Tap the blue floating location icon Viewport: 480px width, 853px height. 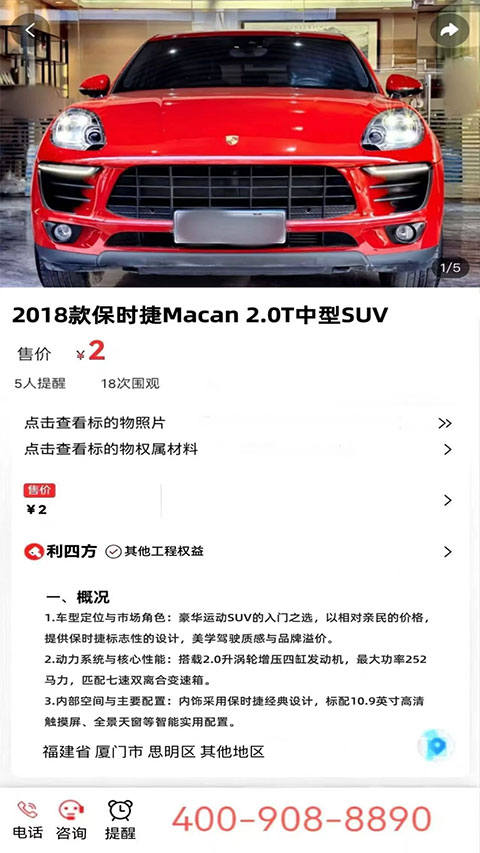point(436,745)
